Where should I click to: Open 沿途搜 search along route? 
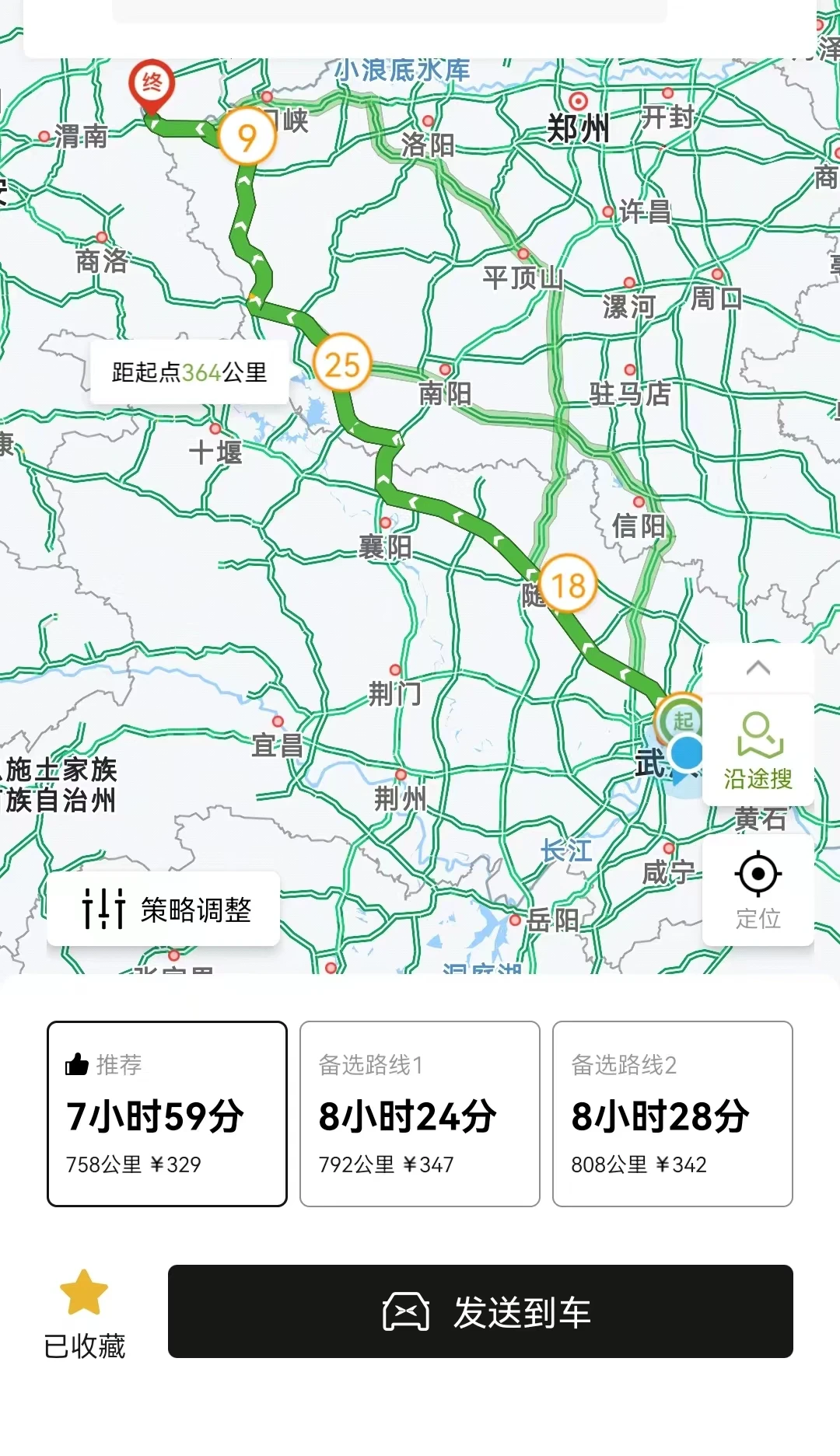(x=758, y=750)
